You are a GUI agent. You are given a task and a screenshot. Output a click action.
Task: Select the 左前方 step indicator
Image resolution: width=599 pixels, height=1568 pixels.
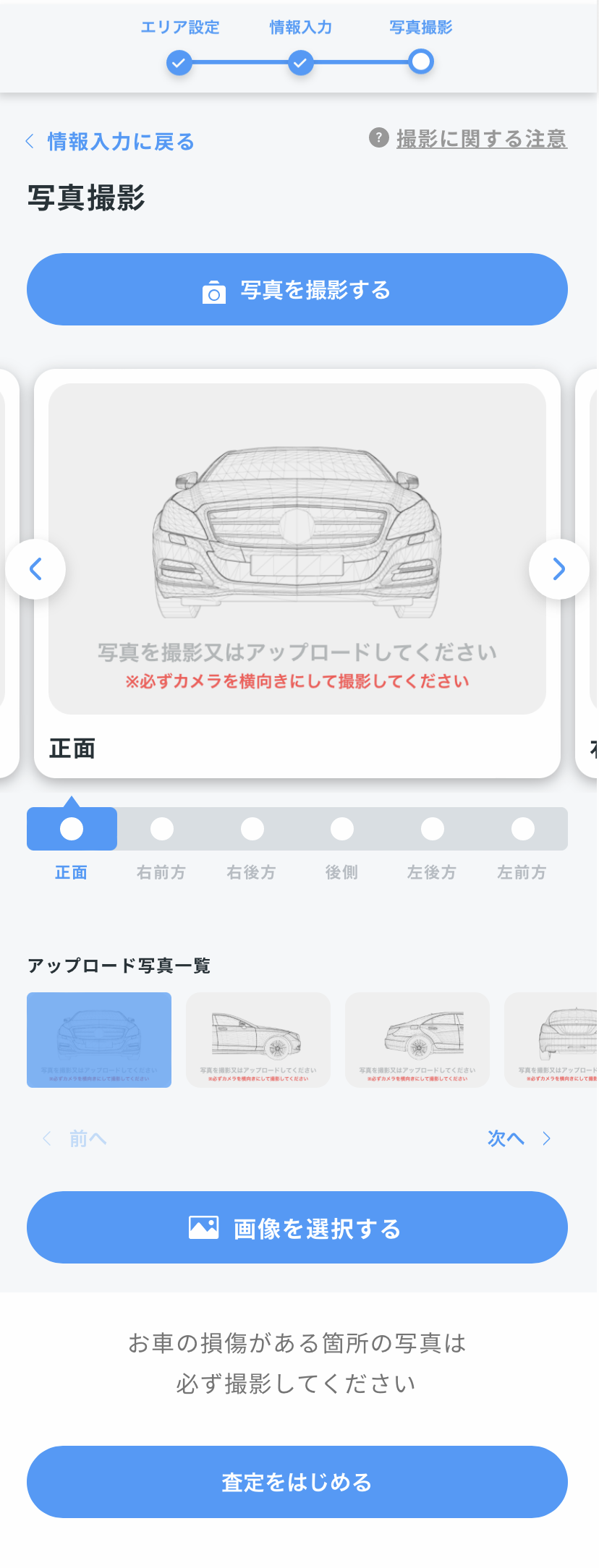[x=522, y=829]
